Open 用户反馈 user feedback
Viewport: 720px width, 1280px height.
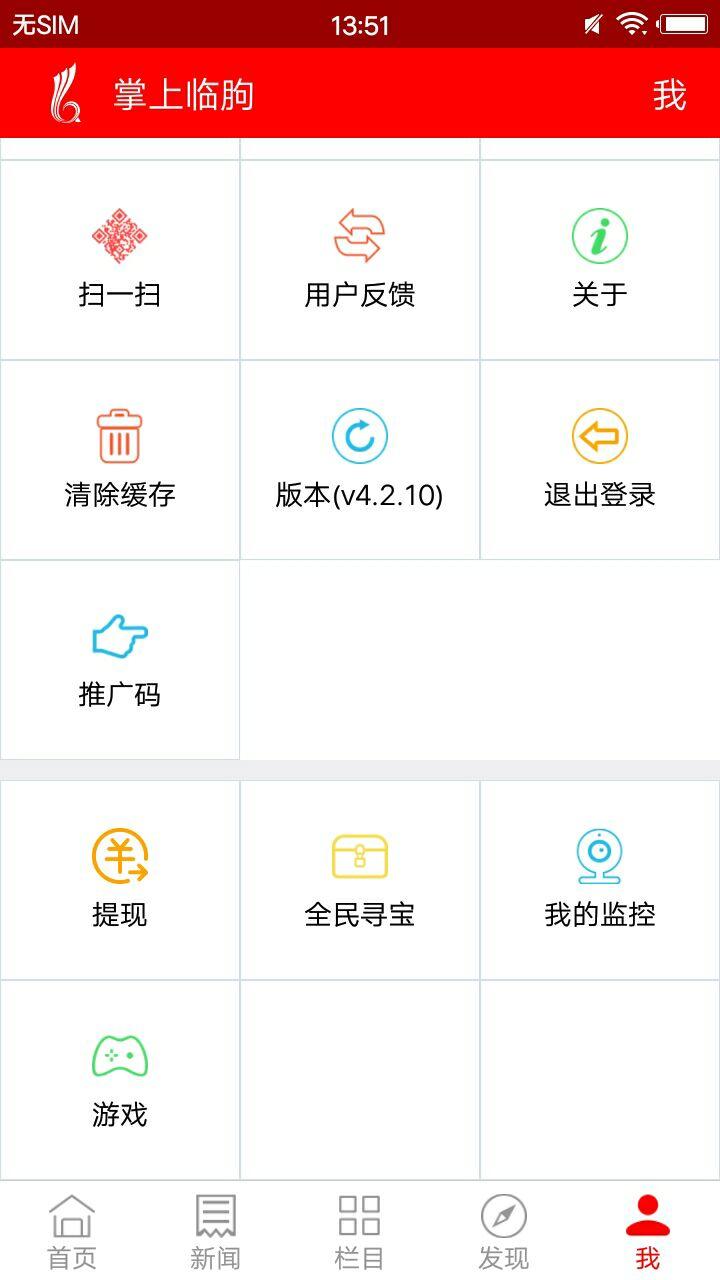click(x=359, y=232)
